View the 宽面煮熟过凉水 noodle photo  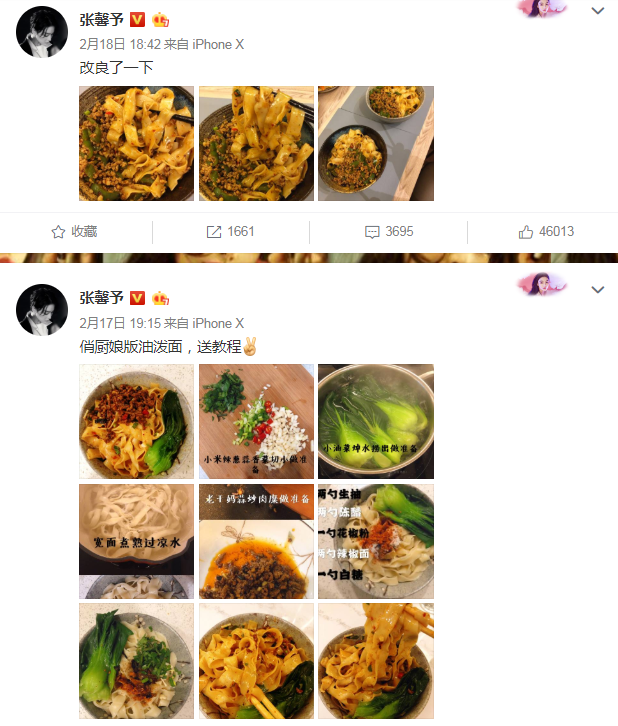pos(136,541)
